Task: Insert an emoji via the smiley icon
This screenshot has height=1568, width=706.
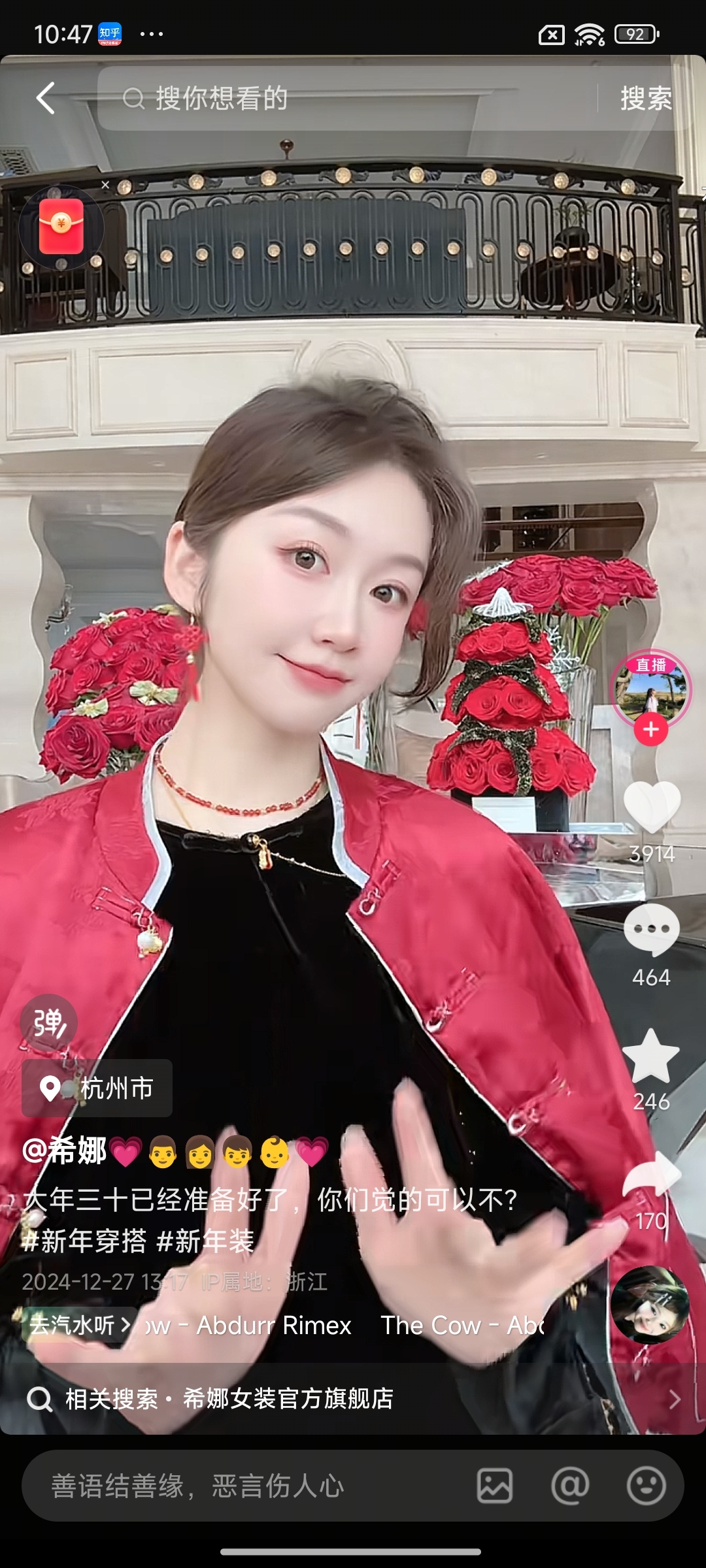Action: click(646, 1486)
